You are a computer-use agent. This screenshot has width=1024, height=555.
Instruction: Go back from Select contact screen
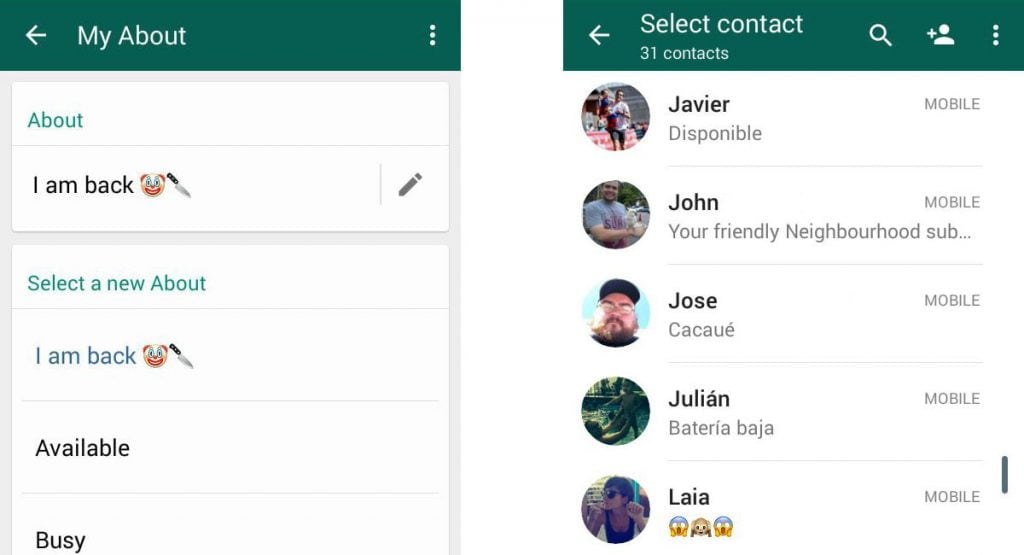click(x=599, y=36)
